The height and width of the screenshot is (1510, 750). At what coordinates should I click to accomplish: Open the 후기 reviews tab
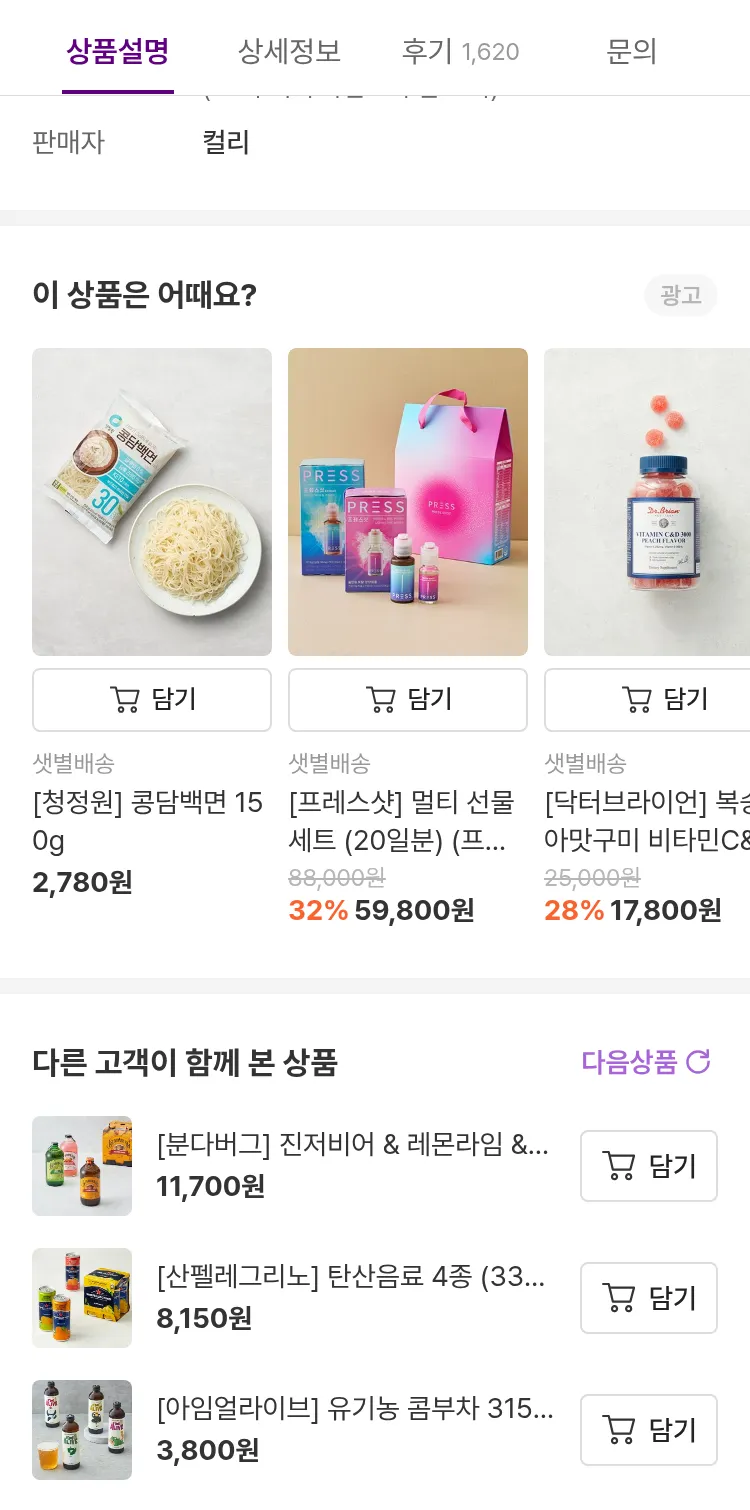point(460,51)
